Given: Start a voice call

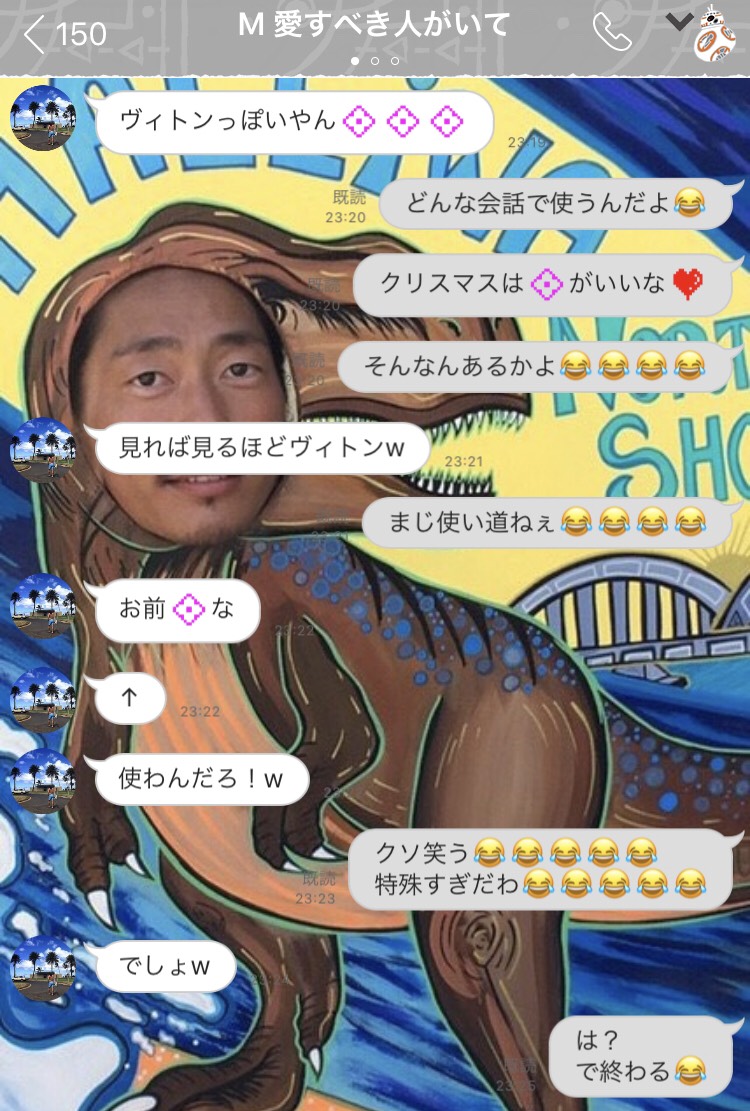Looking at the screenshot, I should tap(611, 32).
